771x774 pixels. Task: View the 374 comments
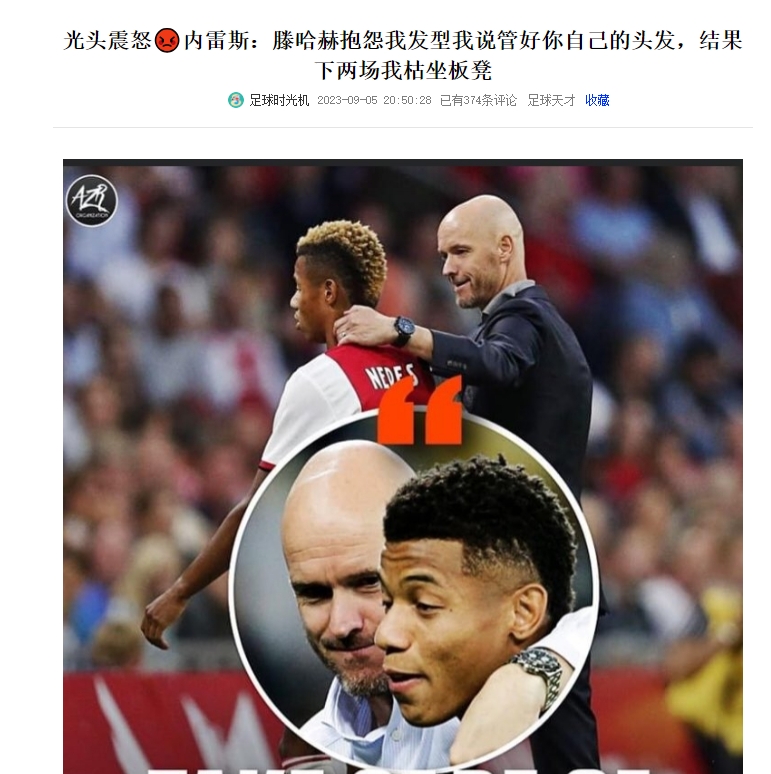(x=478, y=100)
